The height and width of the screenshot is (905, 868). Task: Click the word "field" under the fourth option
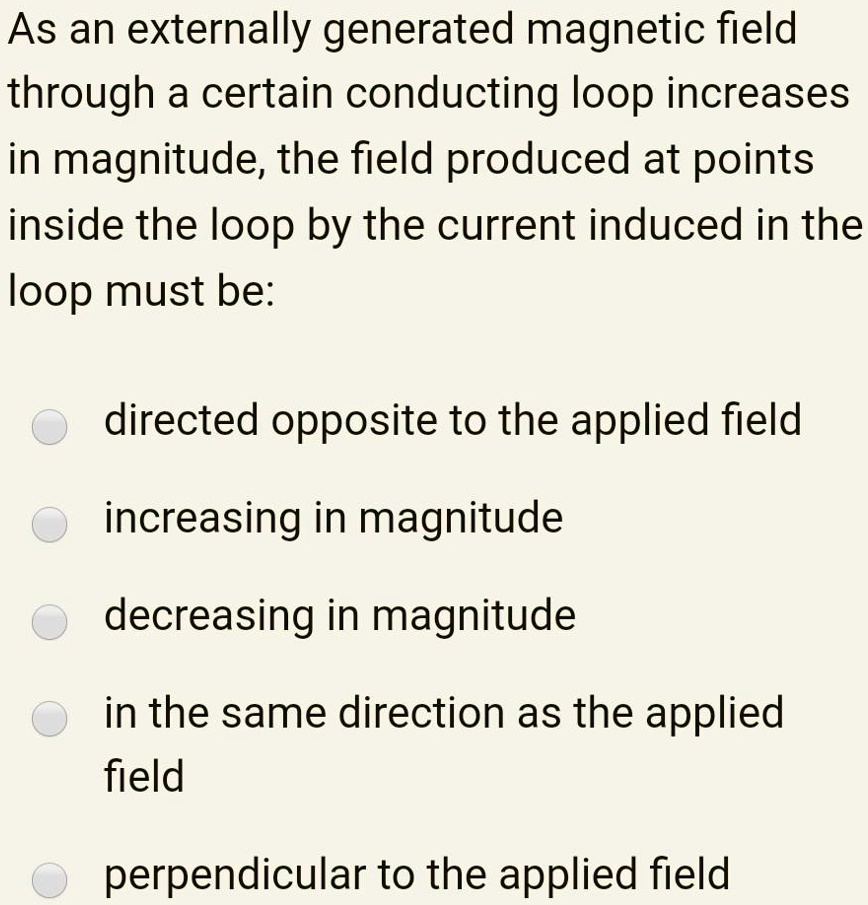[144, 776]
